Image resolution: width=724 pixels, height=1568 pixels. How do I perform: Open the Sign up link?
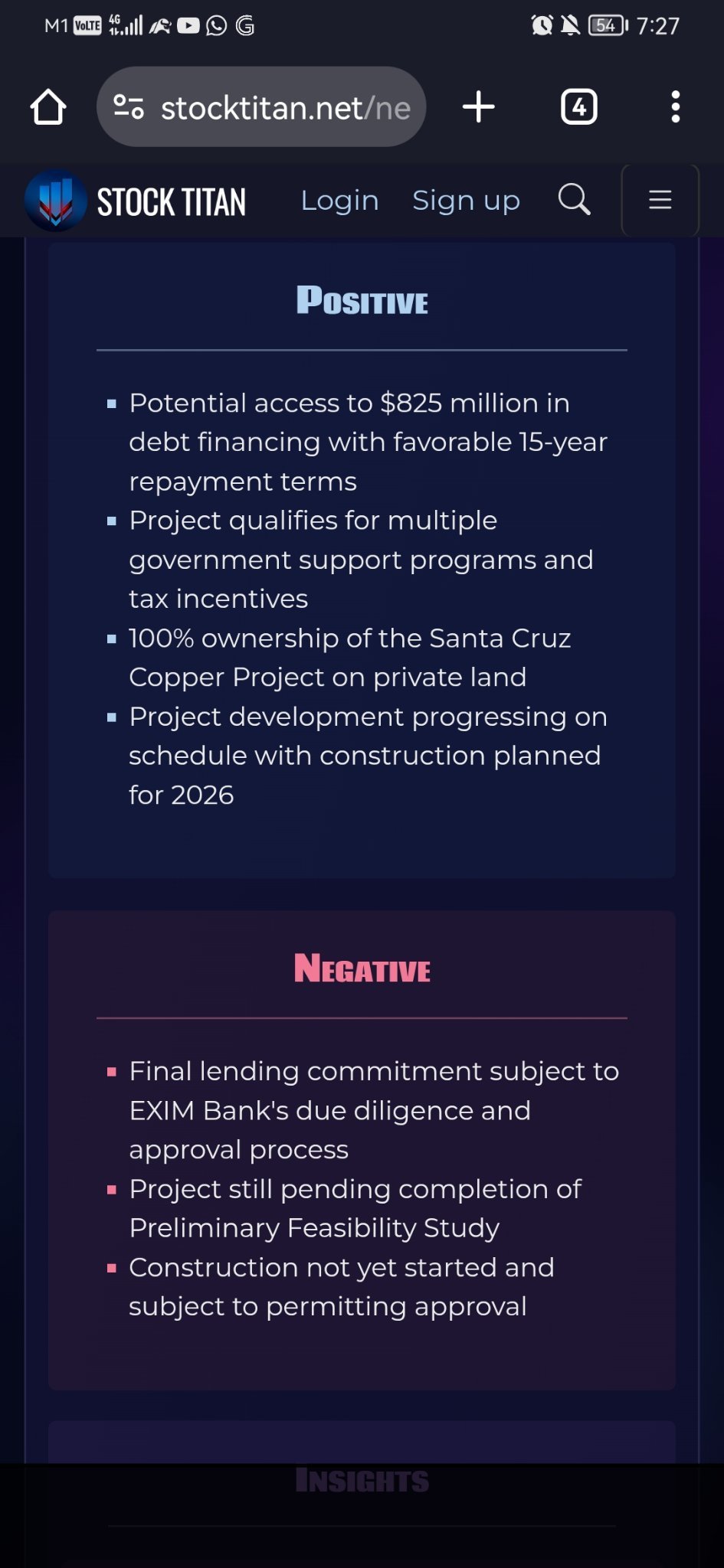pos(466,201)
